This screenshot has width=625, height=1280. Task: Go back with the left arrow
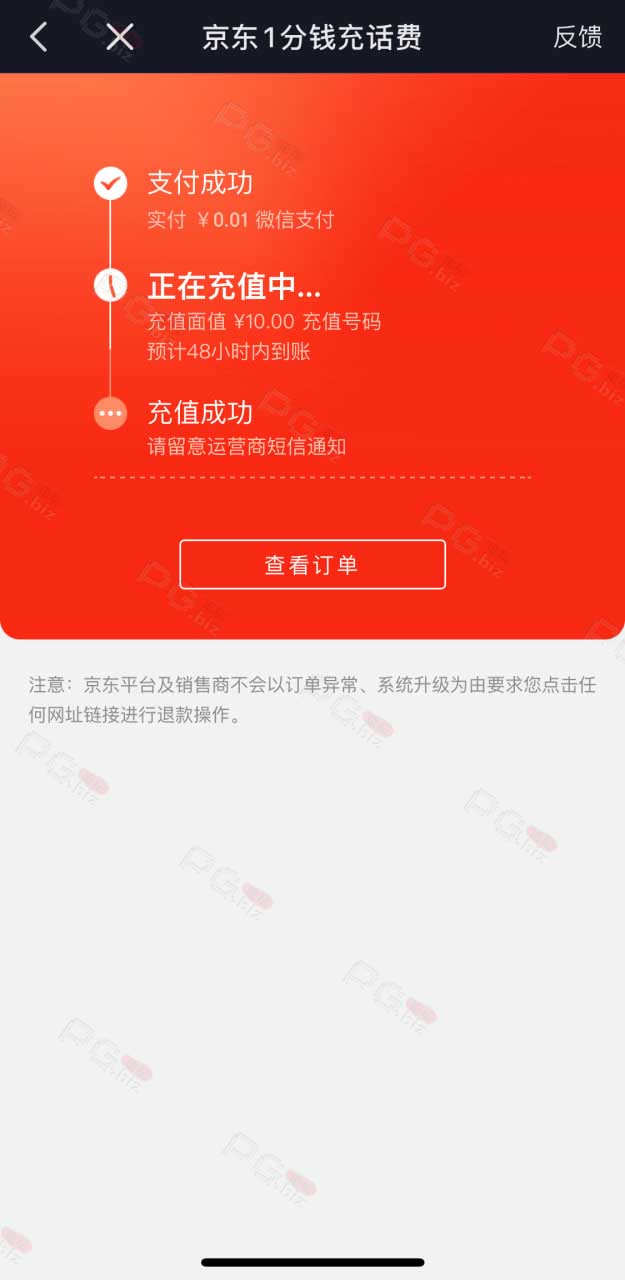point(38,37)
